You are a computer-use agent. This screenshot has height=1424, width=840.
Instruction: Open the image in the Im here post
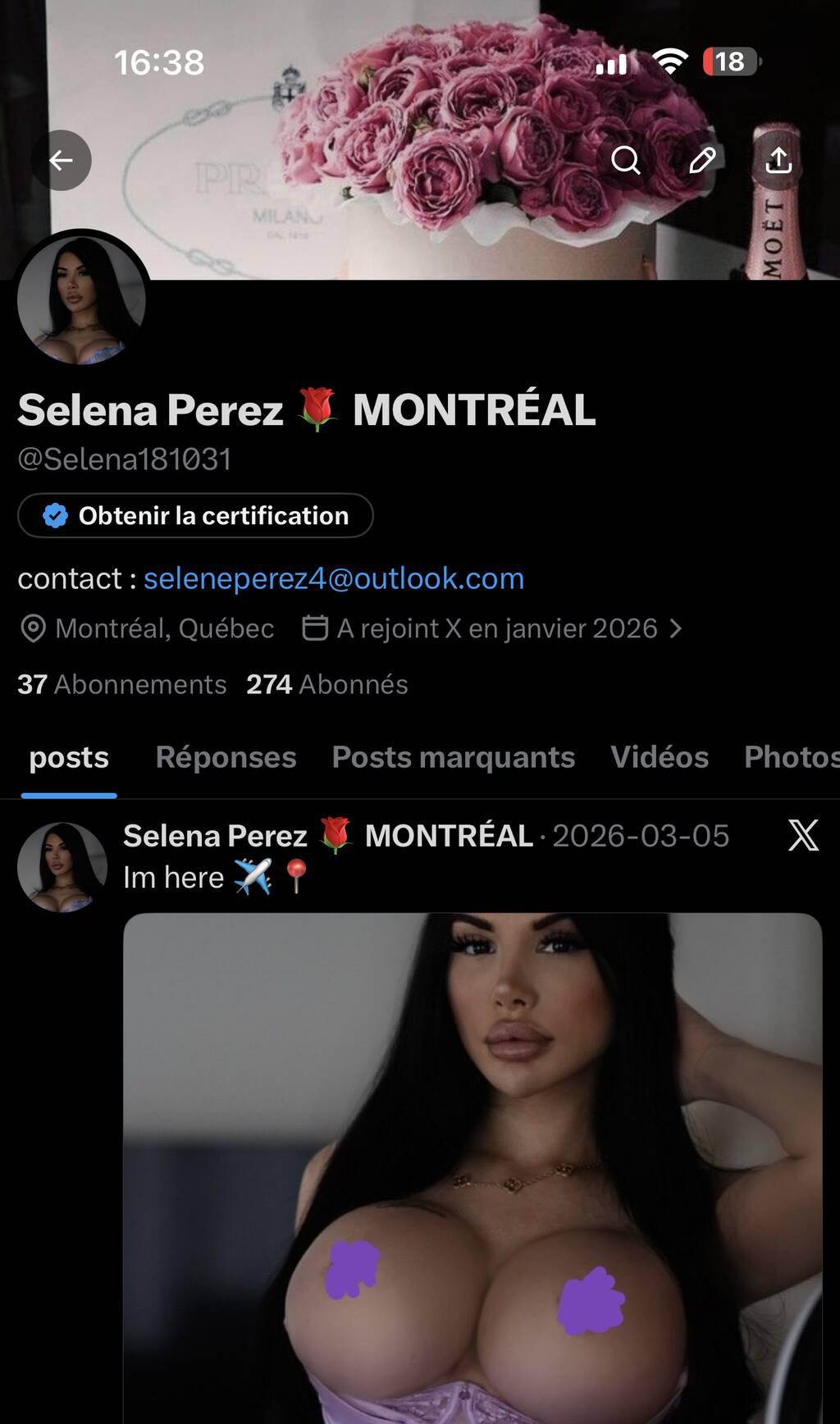point(472,1165)
